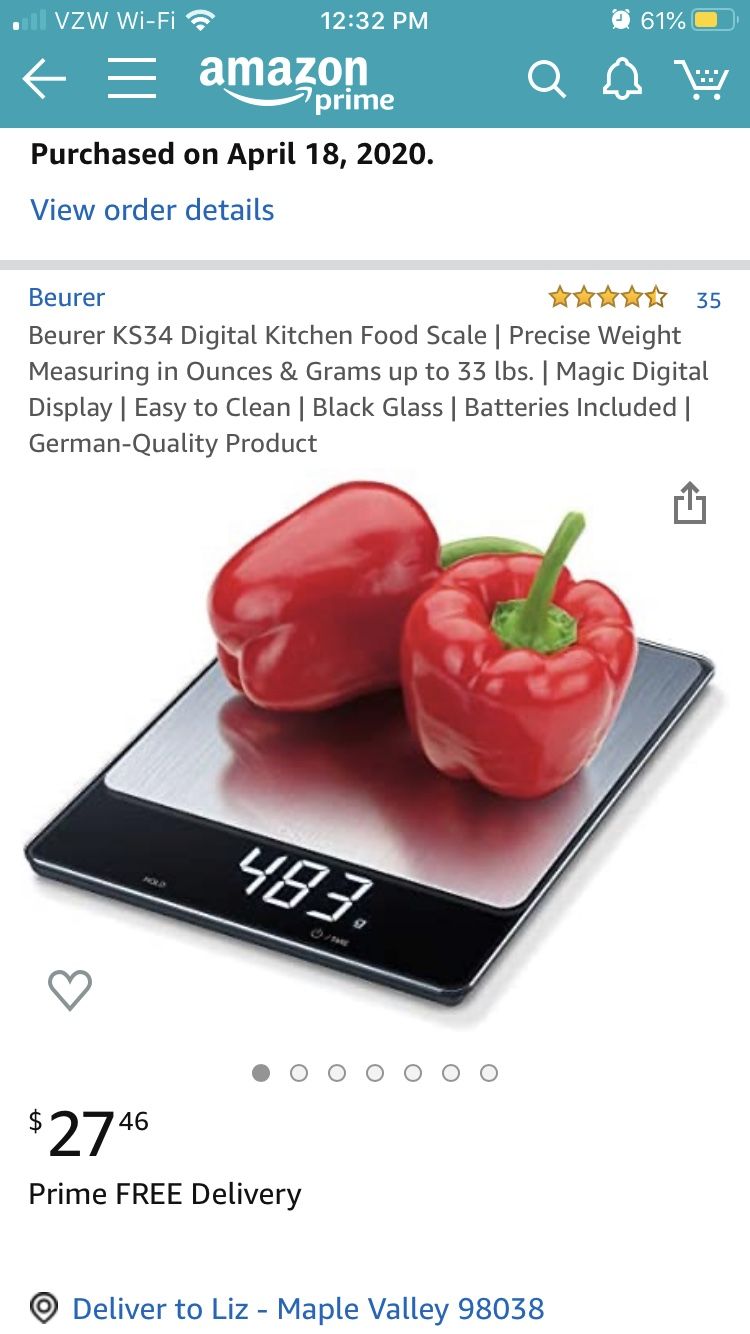
Task: Open the notifications bell
Action: pyautogui.click(x=621, y=79)
